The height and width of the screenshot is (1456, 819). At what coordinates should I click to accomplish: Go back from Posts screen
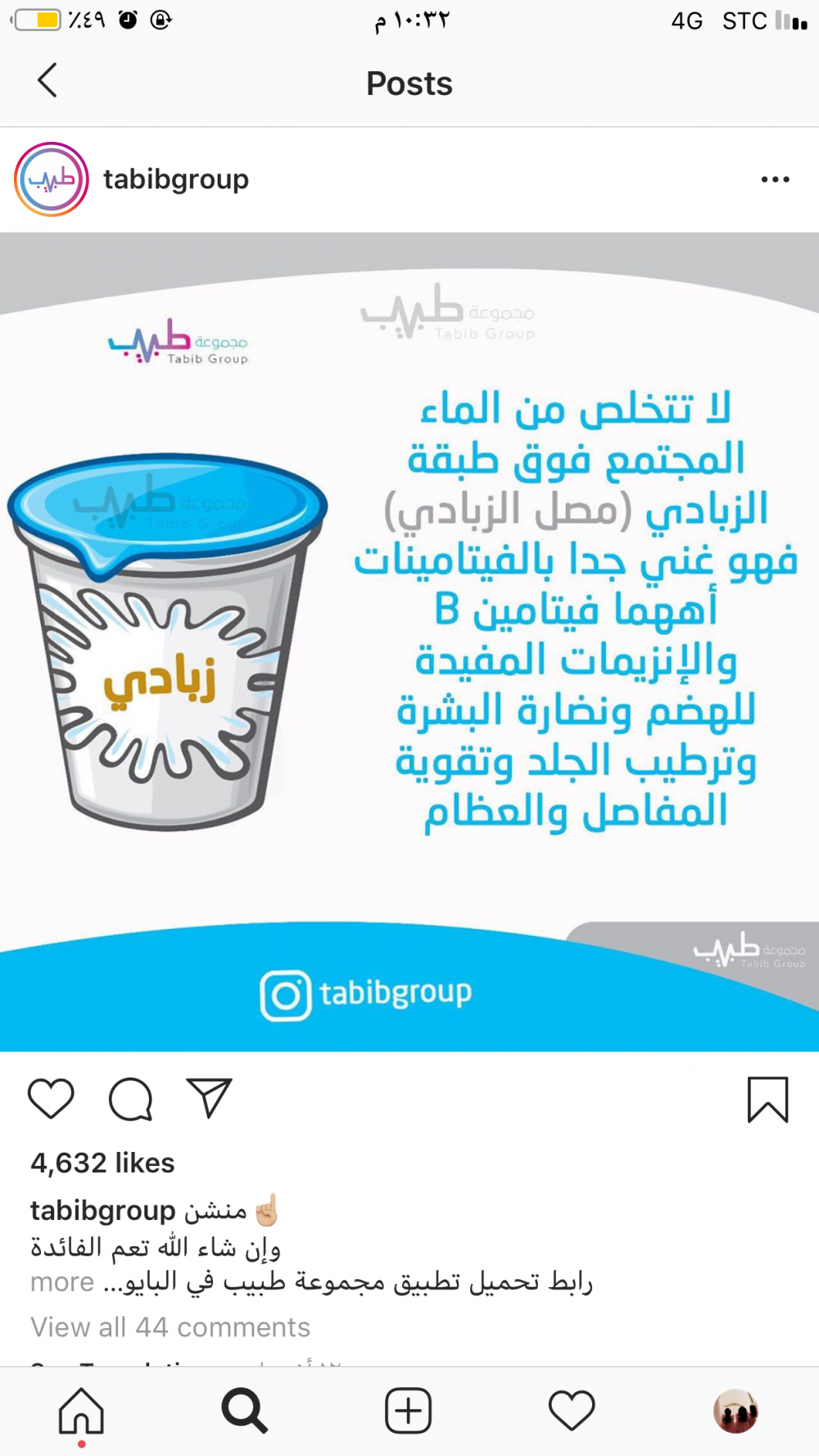pos(48,80)
